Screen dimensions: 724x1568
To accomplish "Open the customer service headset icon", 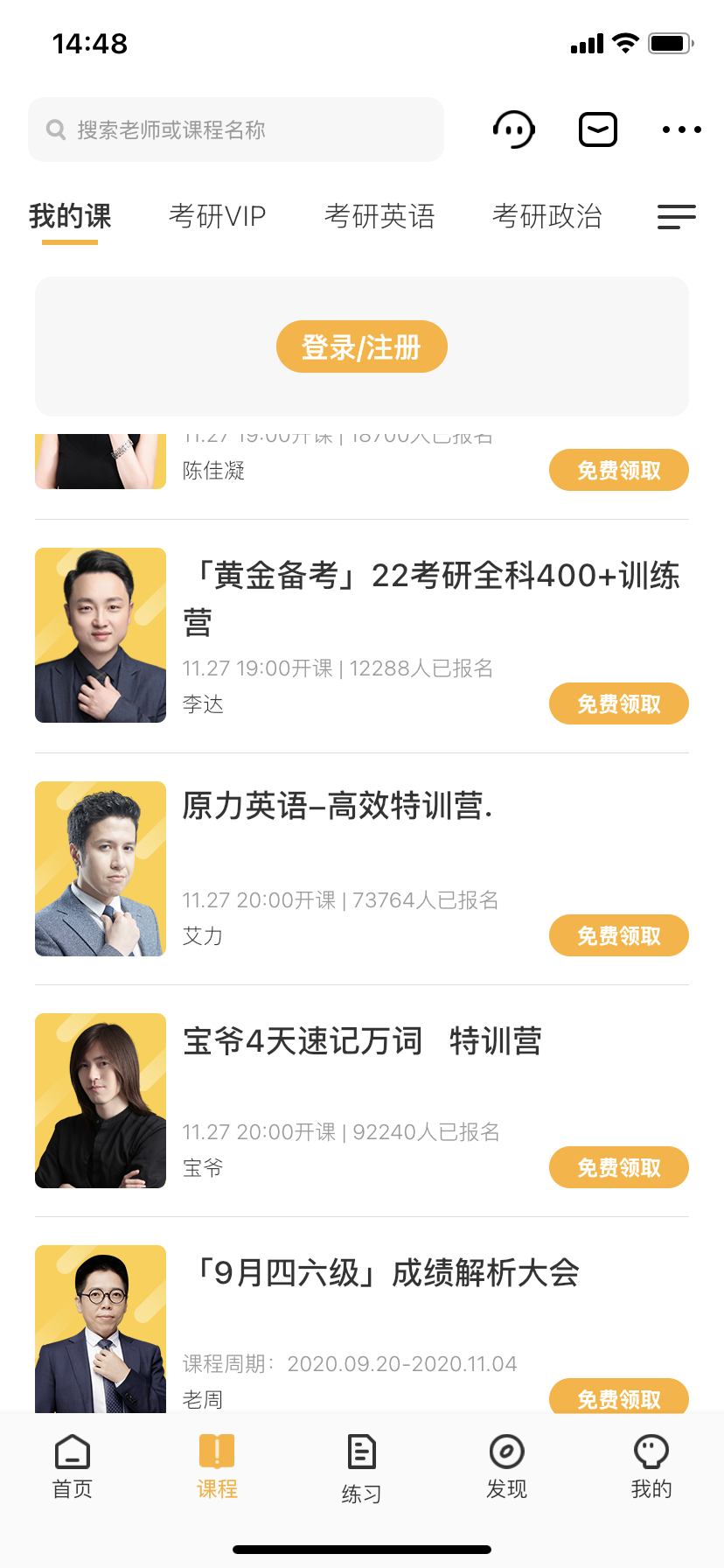I will point(513,129).
